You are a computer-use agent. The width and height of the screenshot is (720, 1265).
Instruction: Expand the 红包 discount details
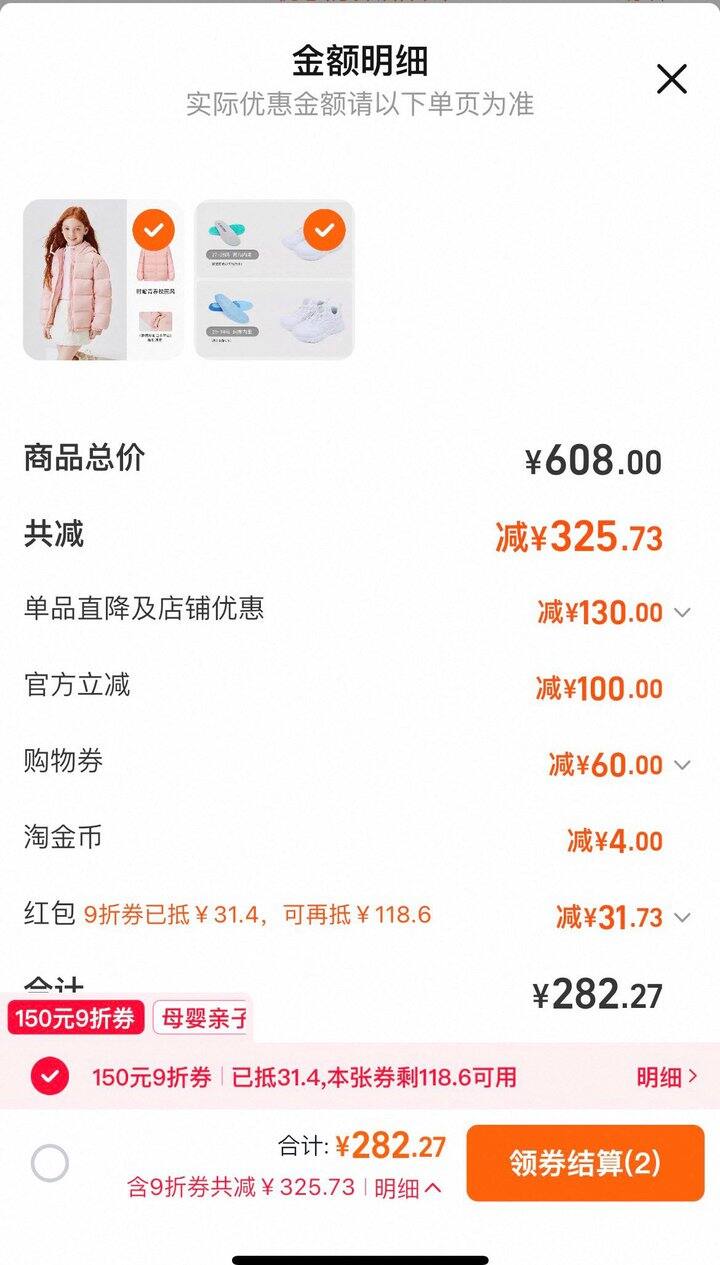682,917
